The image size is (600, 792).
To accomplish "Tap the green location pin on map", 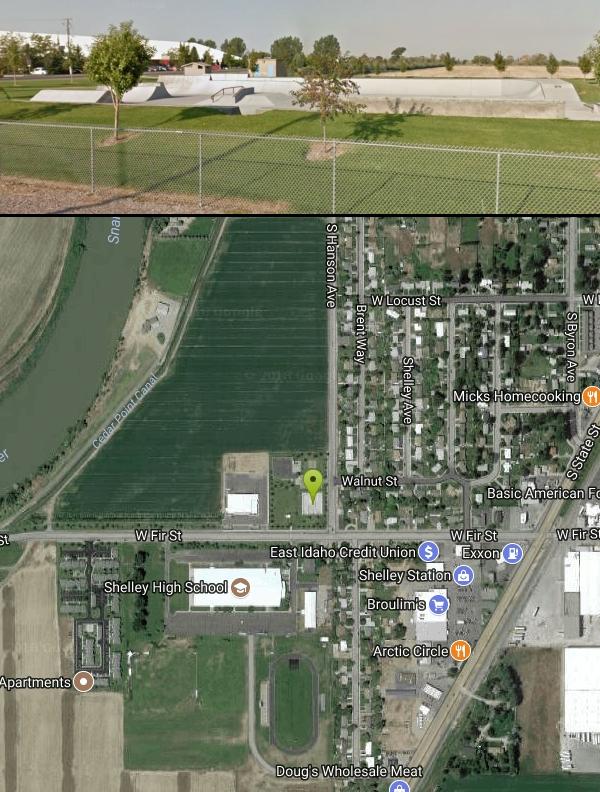I will (x=313, y=484).
